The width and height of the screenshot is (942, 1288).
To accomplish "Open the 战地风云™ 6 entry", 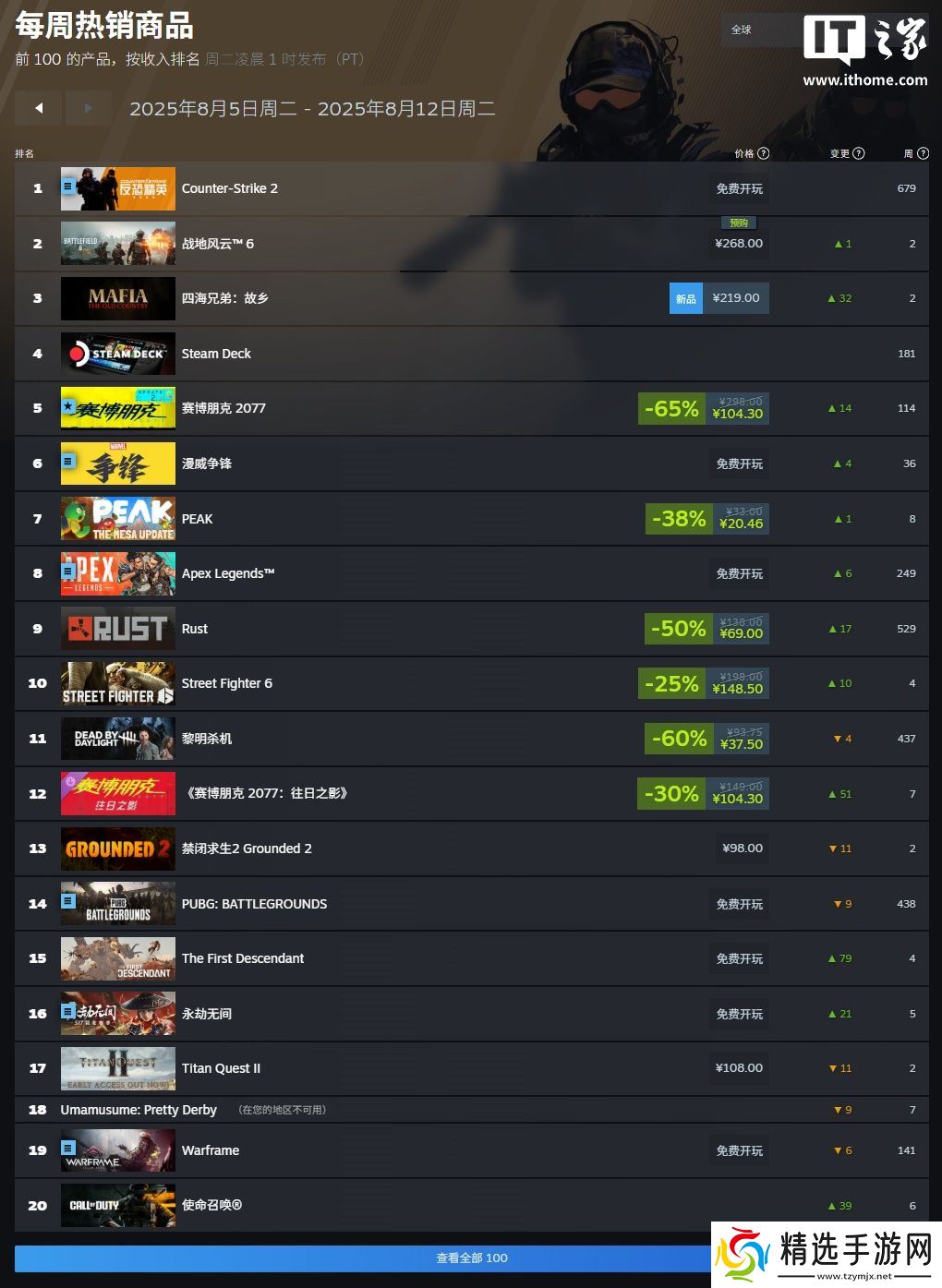I will (x=218, y=244).
